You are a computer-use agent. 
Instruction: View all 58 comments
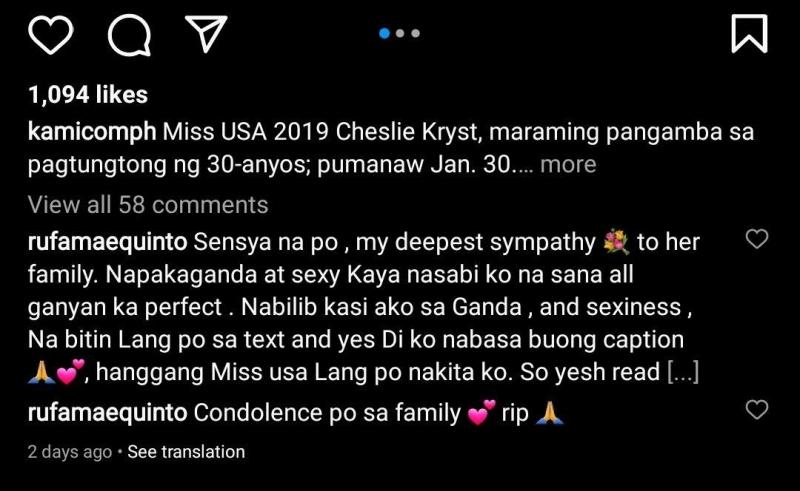(x=148, y=205)
